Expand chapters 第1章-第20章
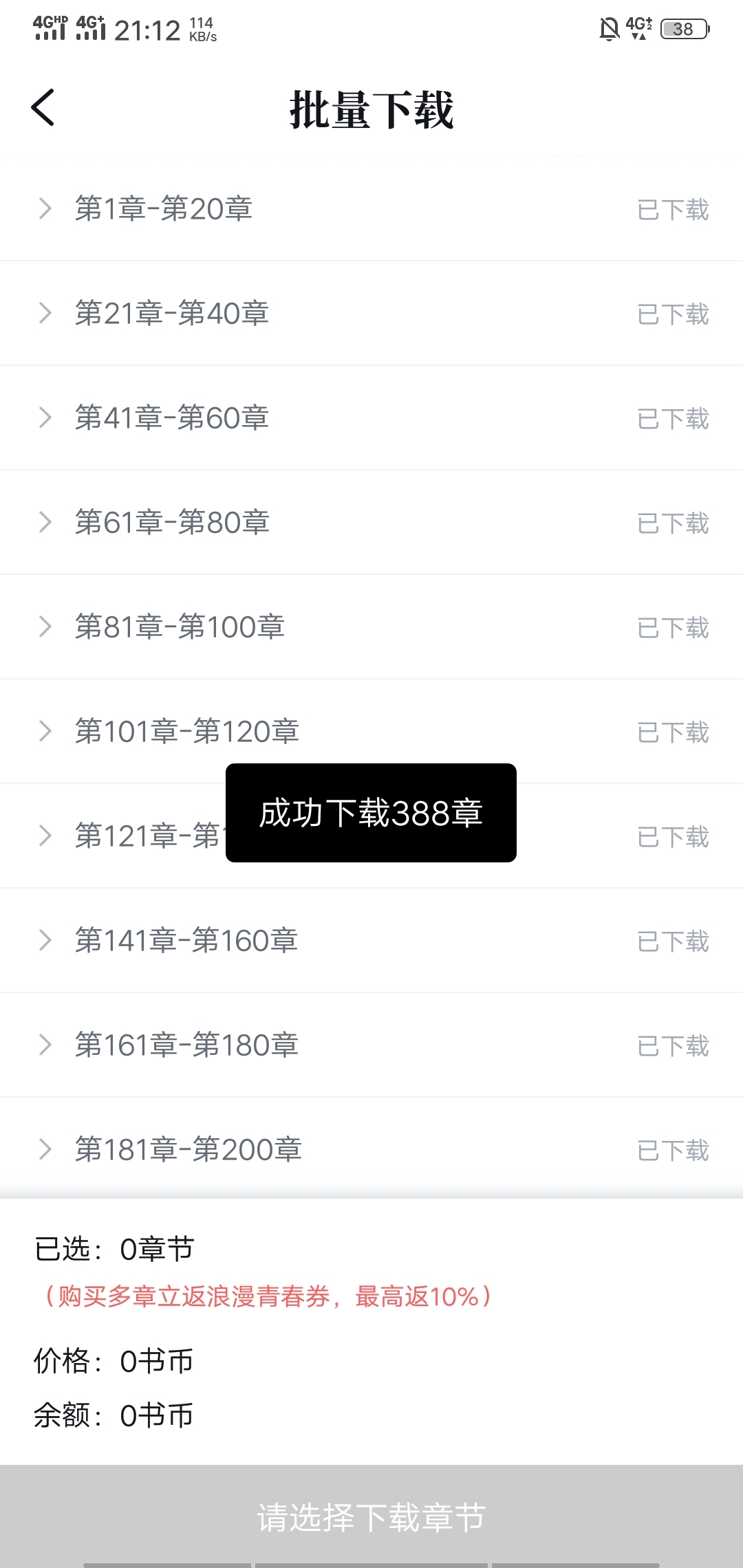Screen dimensions: 743x1568 coord(45,208)
